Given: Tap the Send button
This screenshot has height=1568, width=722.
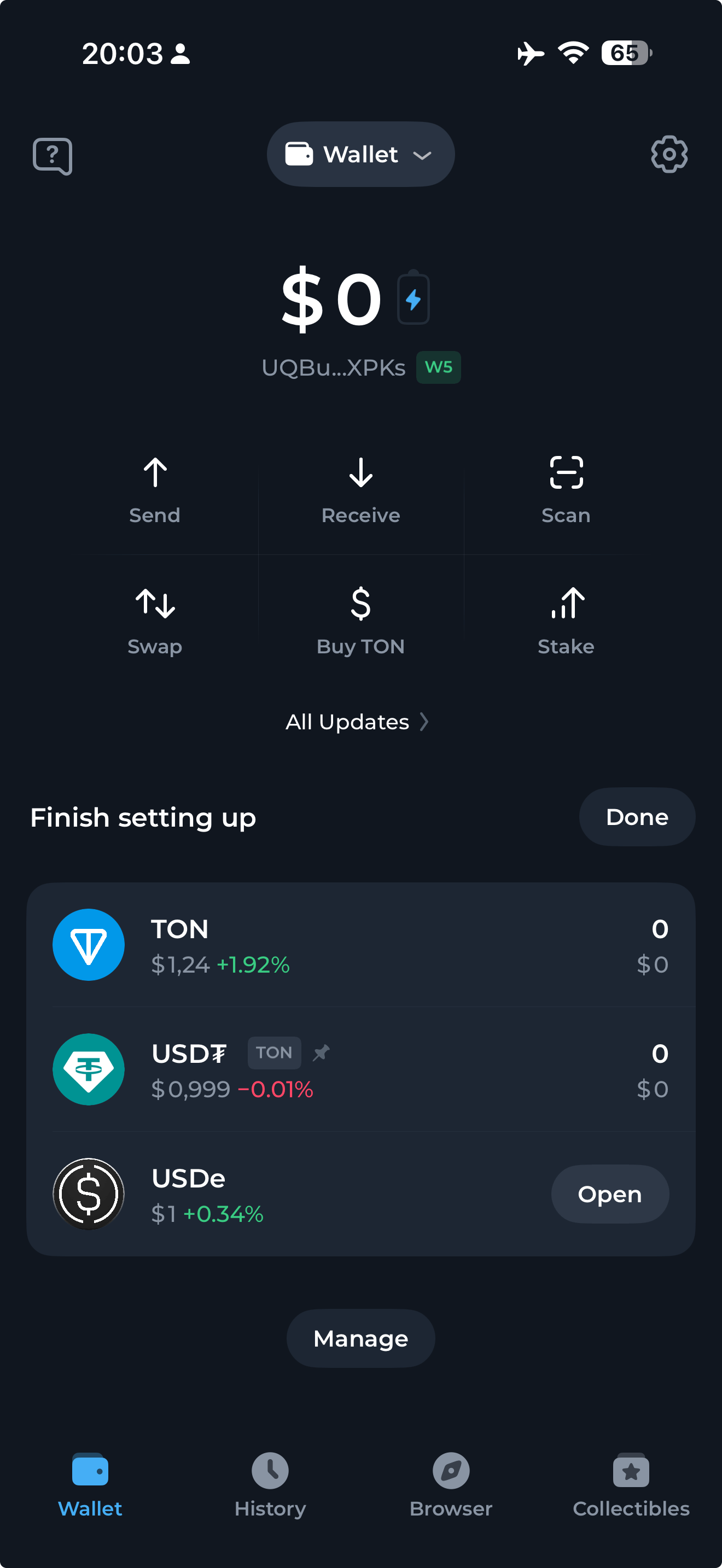Looking at the screenshot, I should tap(155, 490).
